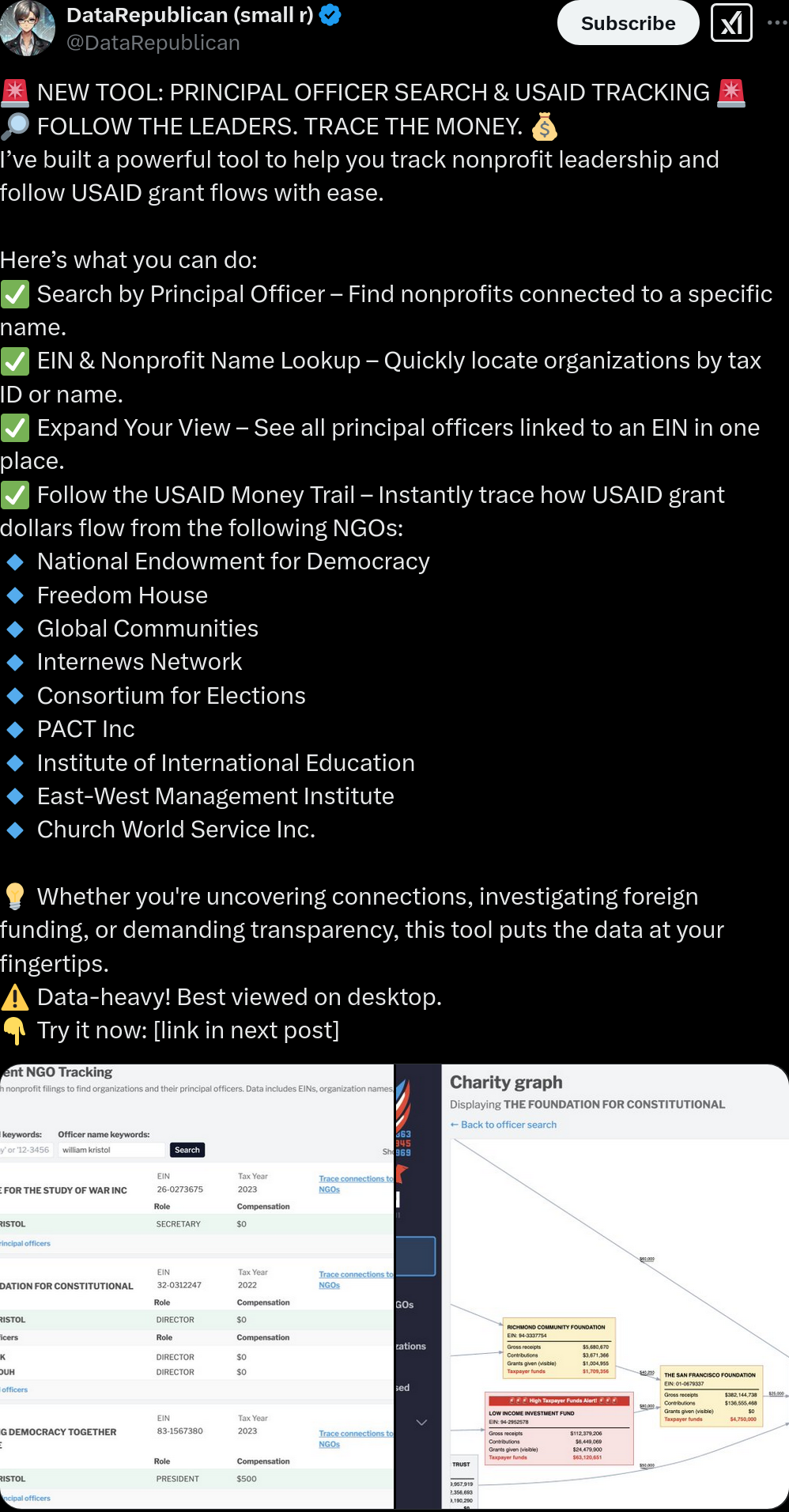
Task: Open DataRepublican's profile avatar
Action: coord(27,28)
